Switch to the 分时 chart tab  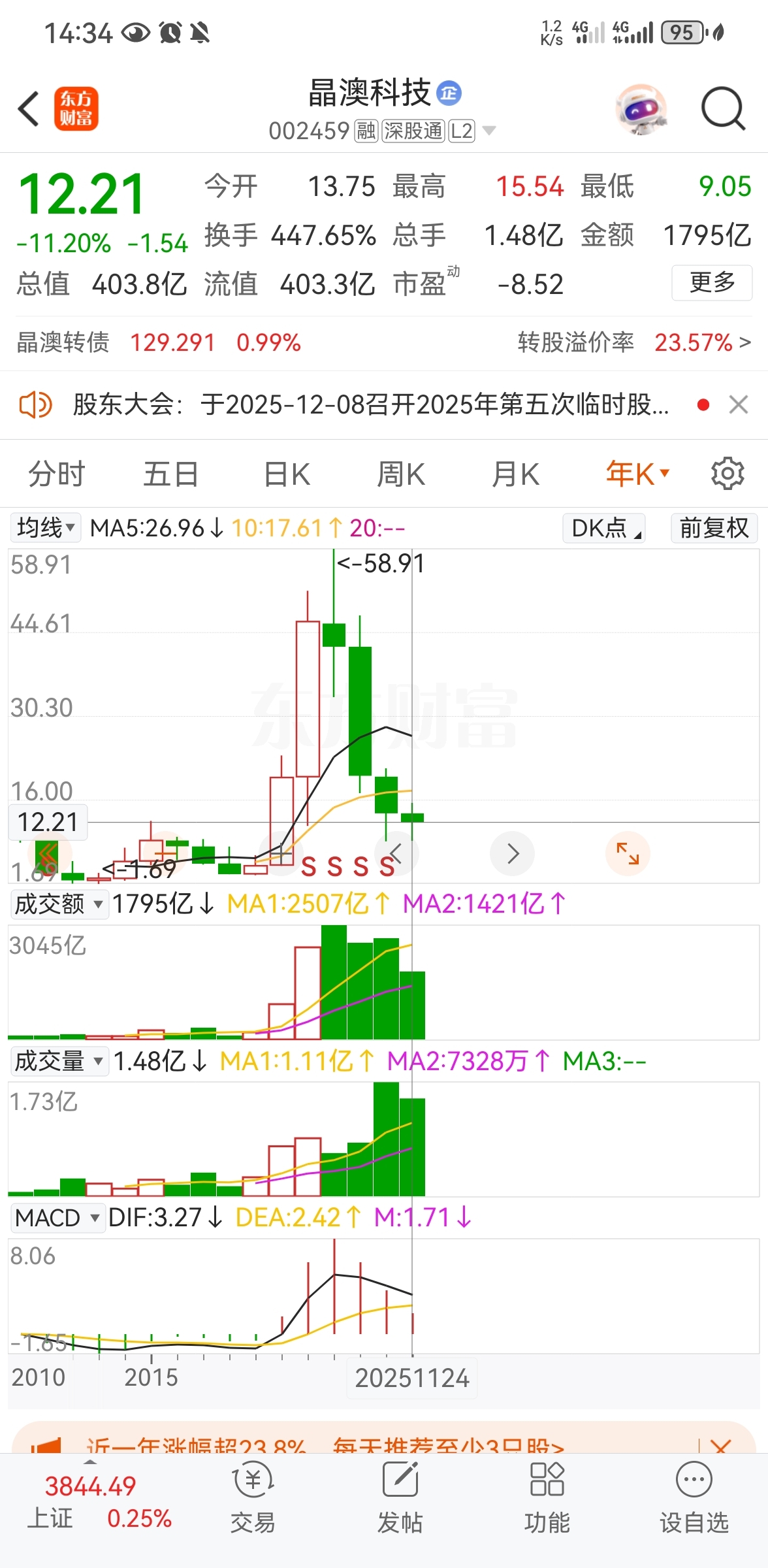(57, 474)
